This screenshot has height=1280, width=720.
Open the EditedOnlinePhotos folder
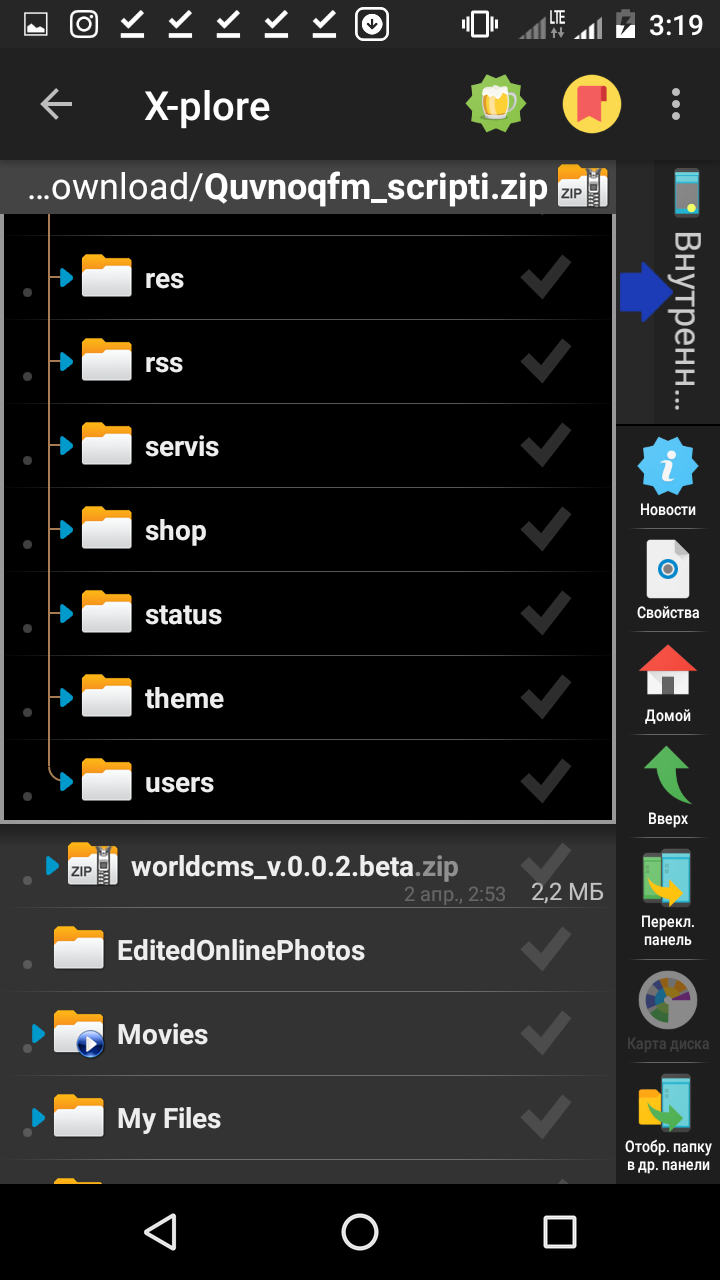240,950
